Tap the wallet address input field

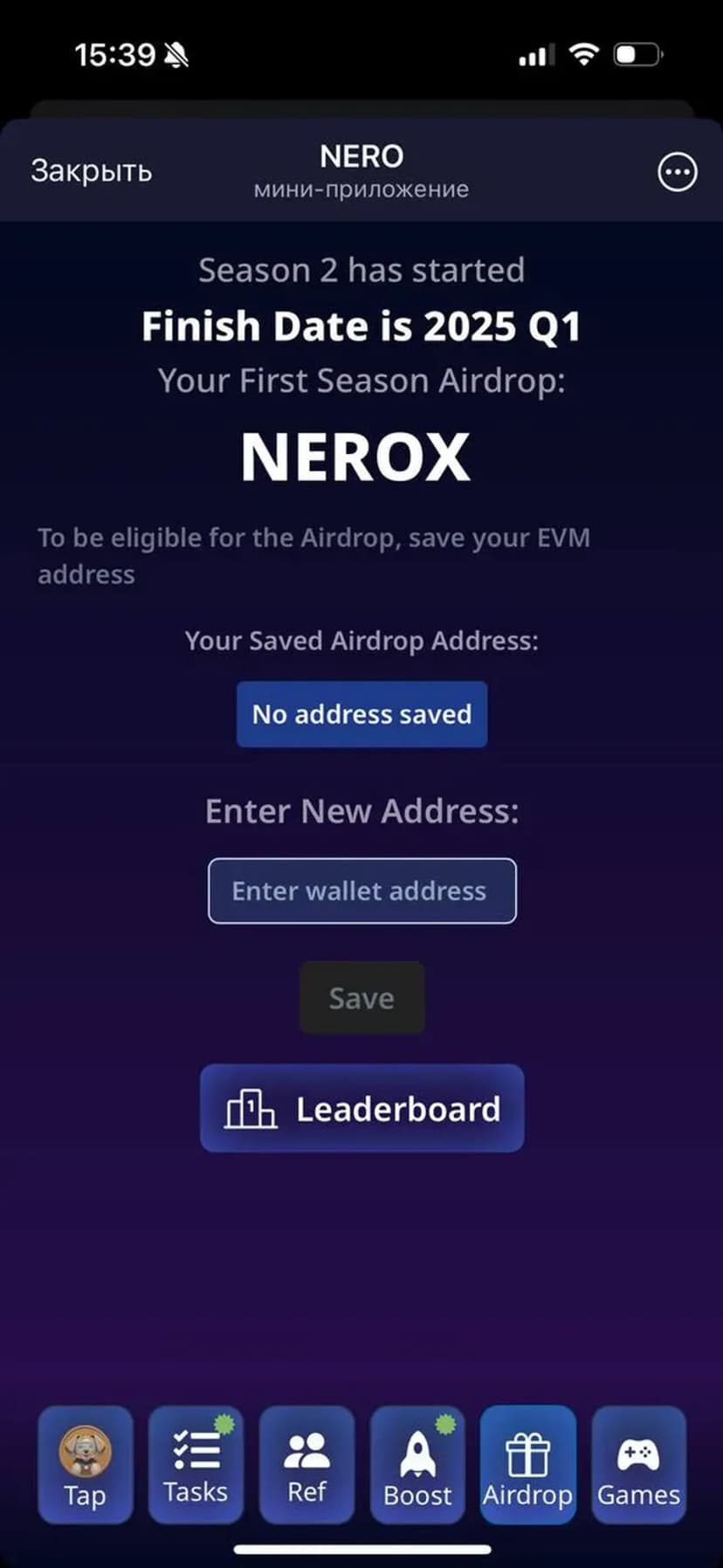361,891
